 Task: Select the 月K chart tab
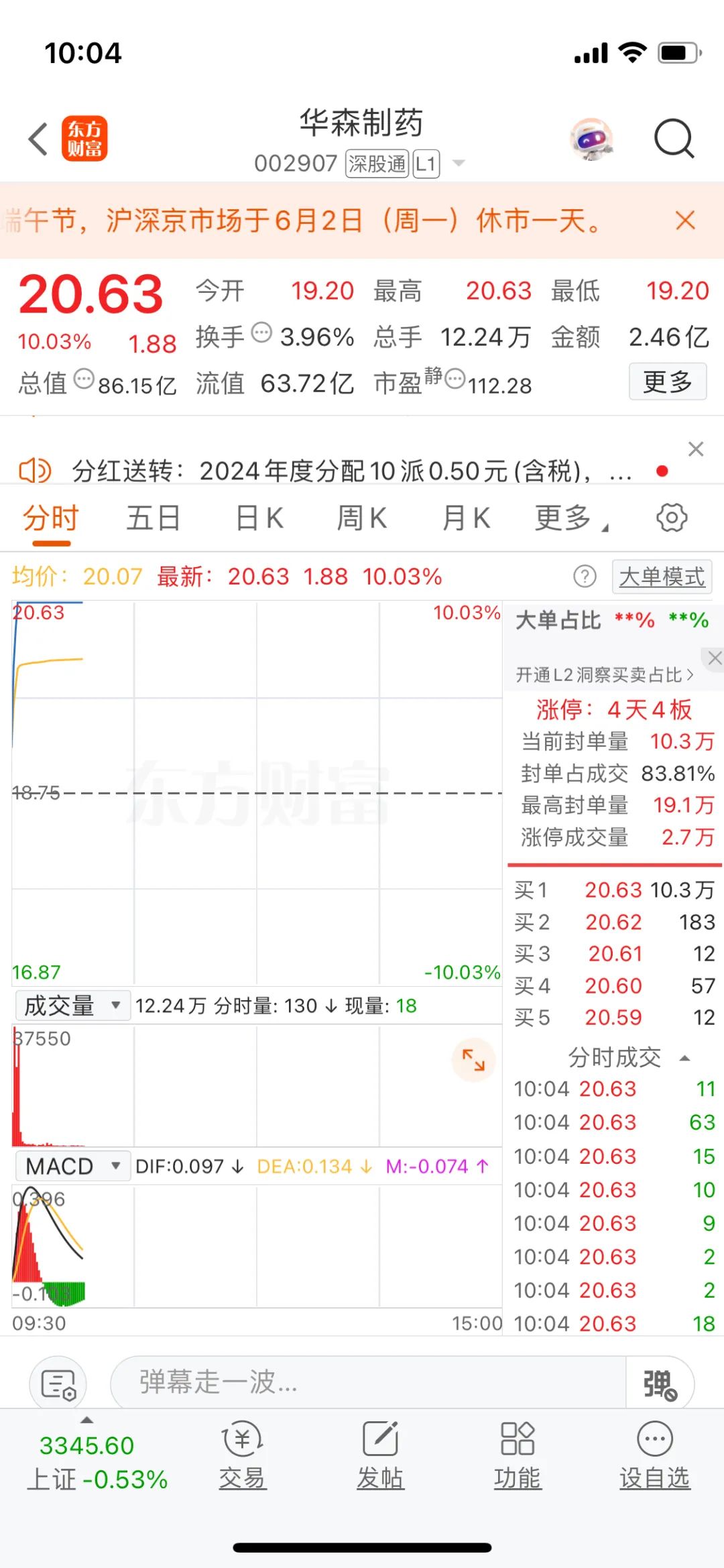(467, 518)
